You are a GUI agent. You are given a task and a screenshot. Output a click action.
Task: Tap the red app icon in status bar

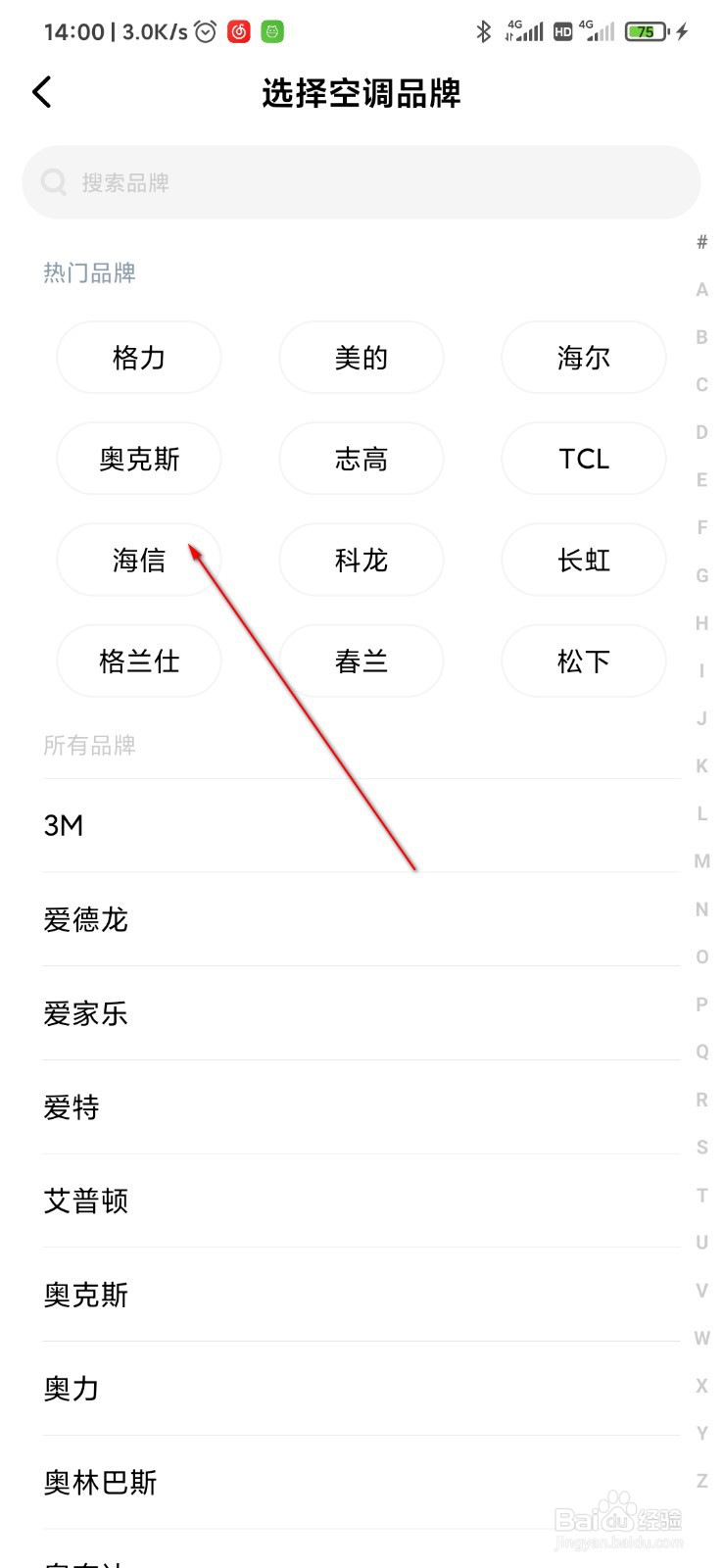(x=238, y=30)
